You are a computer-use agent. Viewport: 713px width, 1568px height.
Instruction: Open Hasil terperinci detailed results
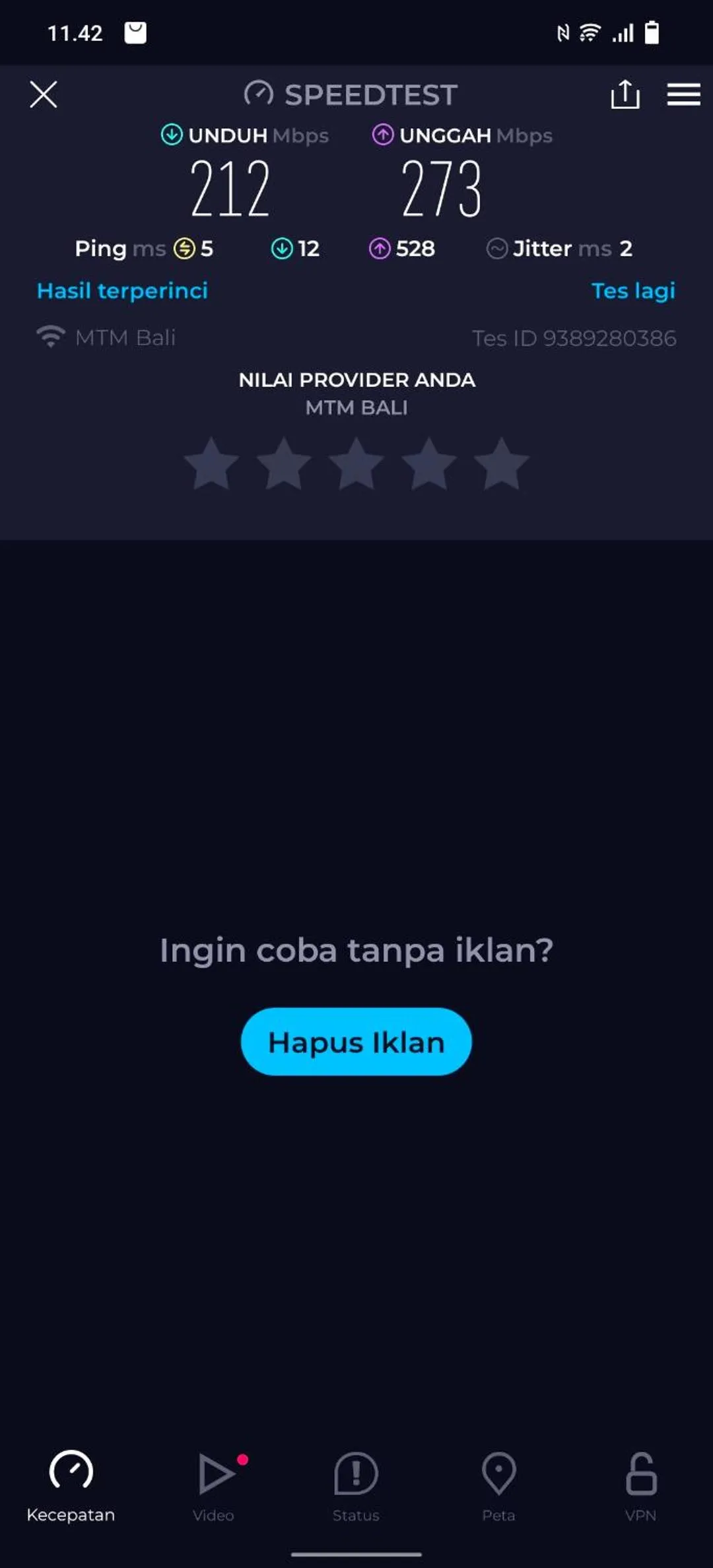(x=122, y=290)
